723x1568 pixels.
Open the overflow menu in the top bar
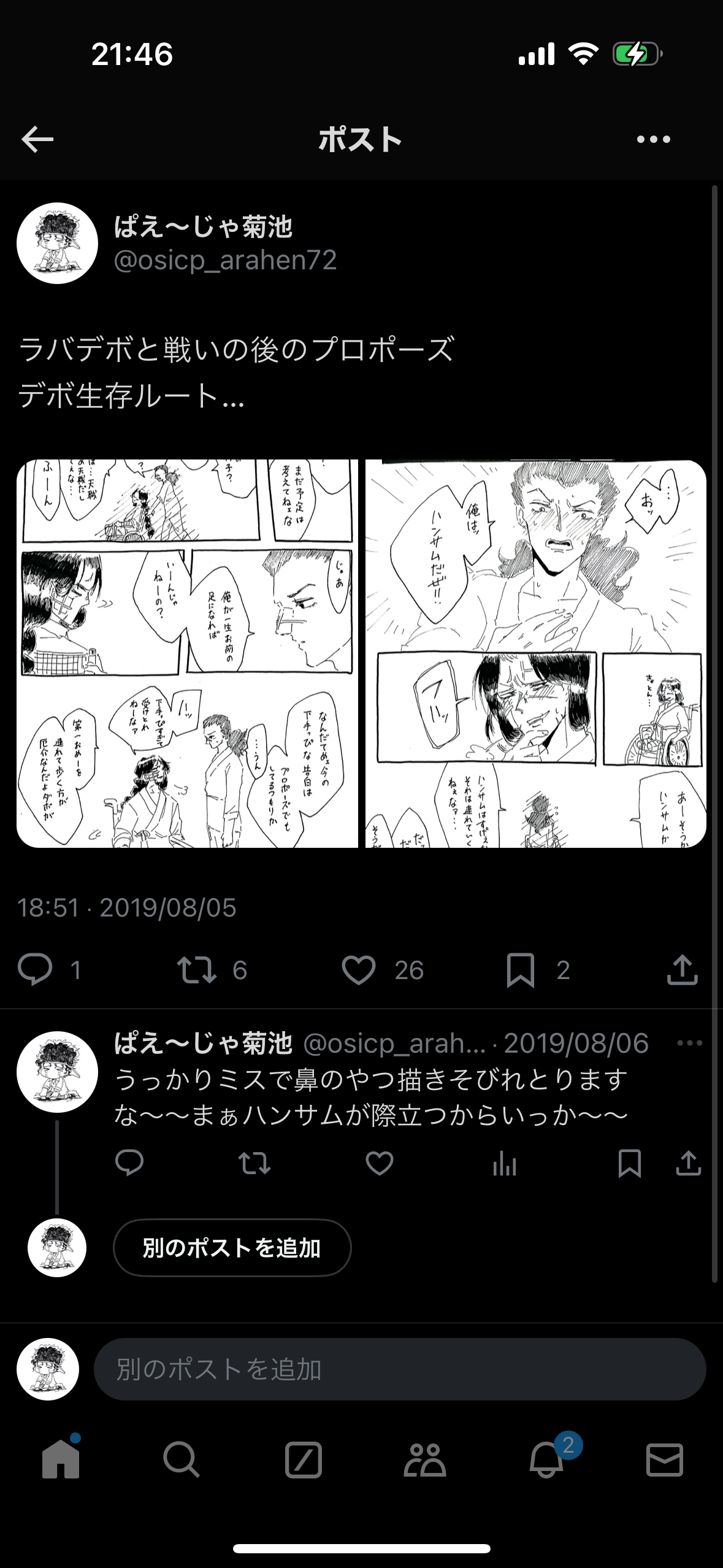click(x=653, y=140)
